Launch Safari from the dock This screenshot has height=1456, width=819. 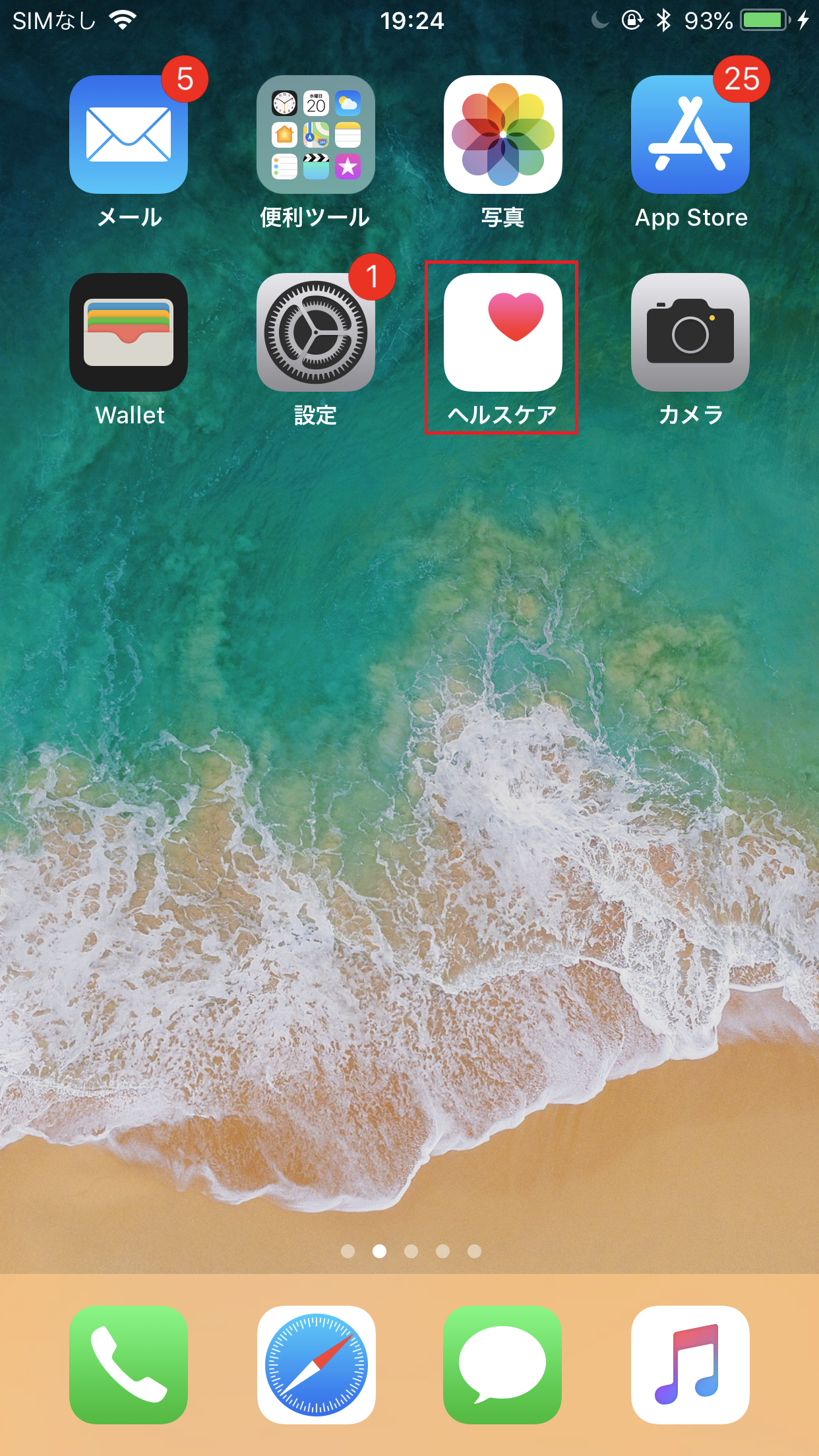coord(316,1364)
